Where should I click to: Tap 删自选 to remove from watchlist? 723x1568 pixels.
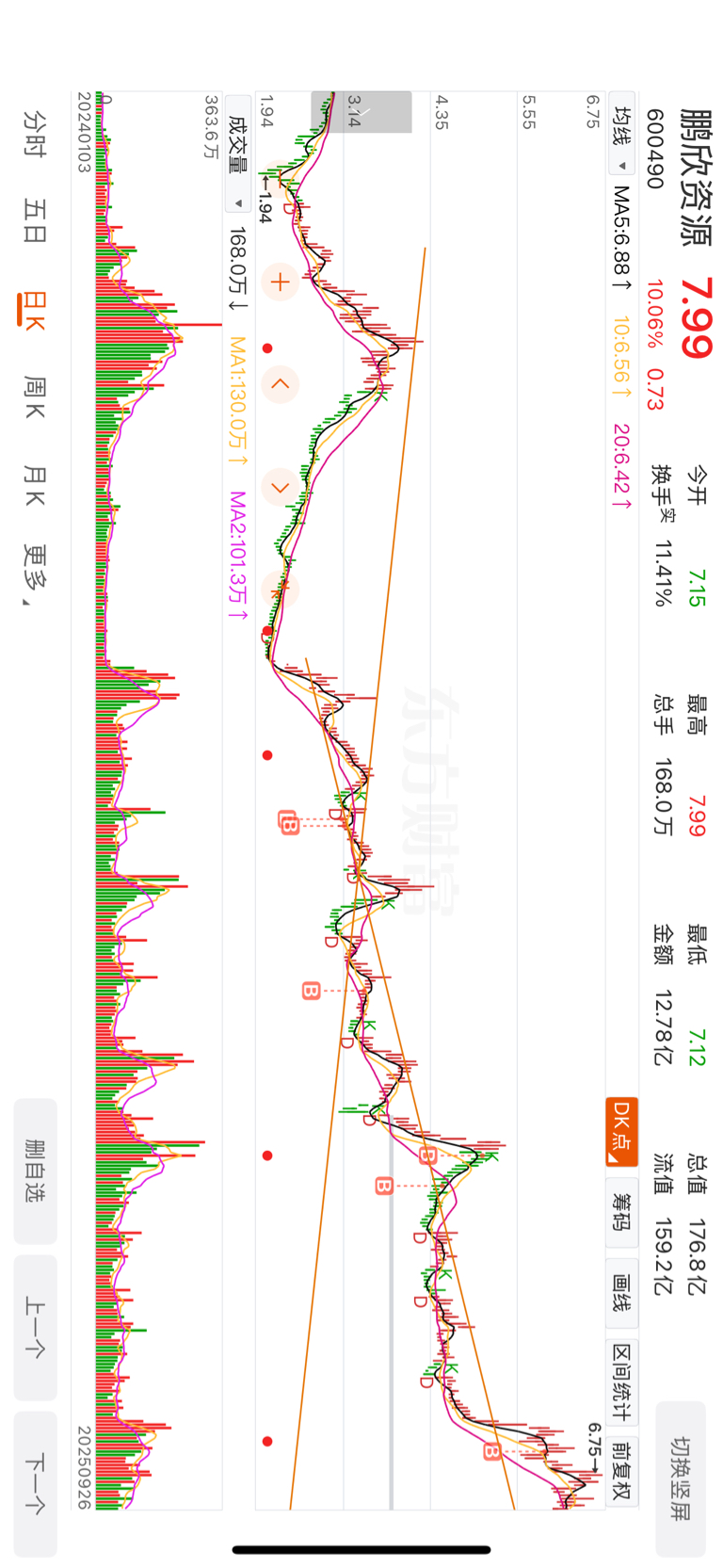pyautogui.click(x=35, y=1172)
